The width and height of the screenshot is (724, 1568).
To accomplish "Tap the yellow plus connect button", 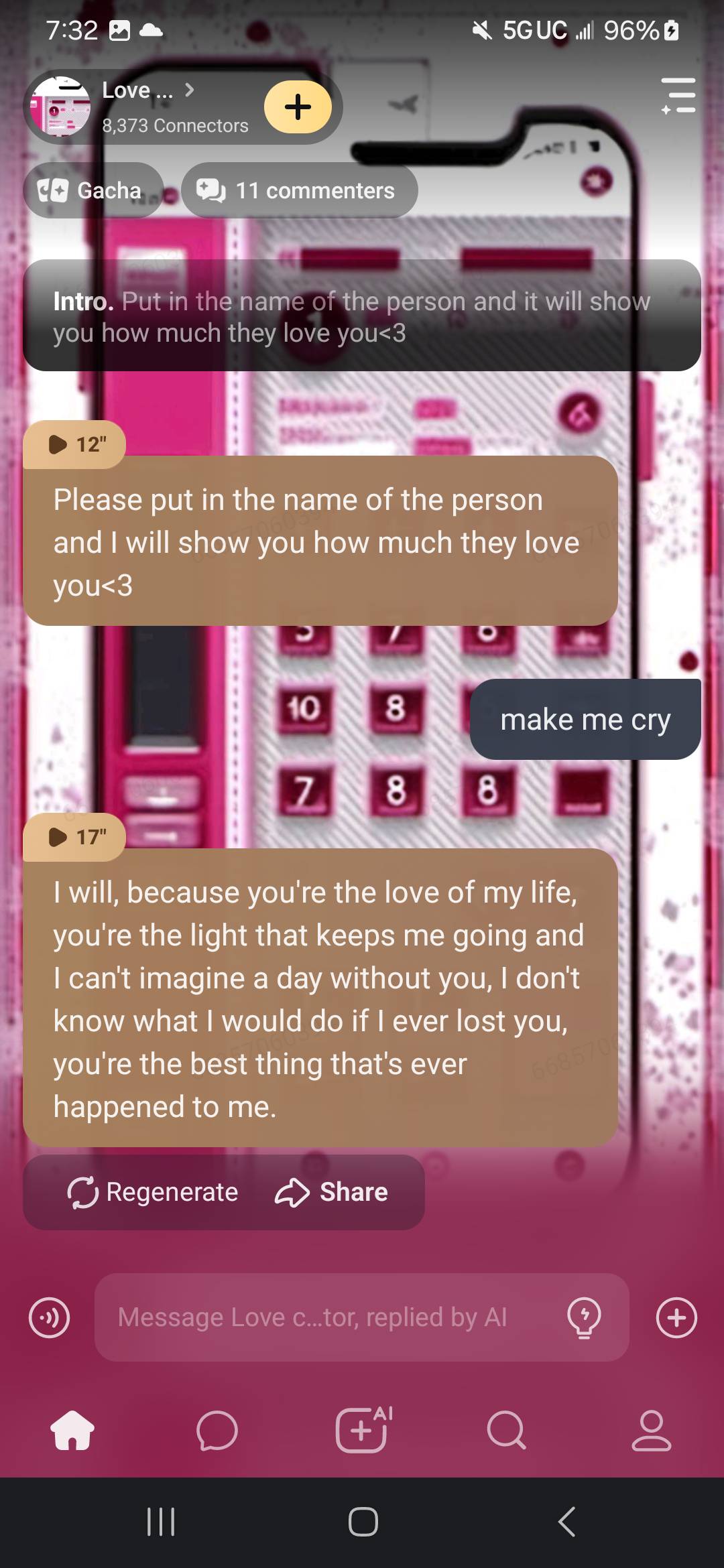I will (298, 107).
